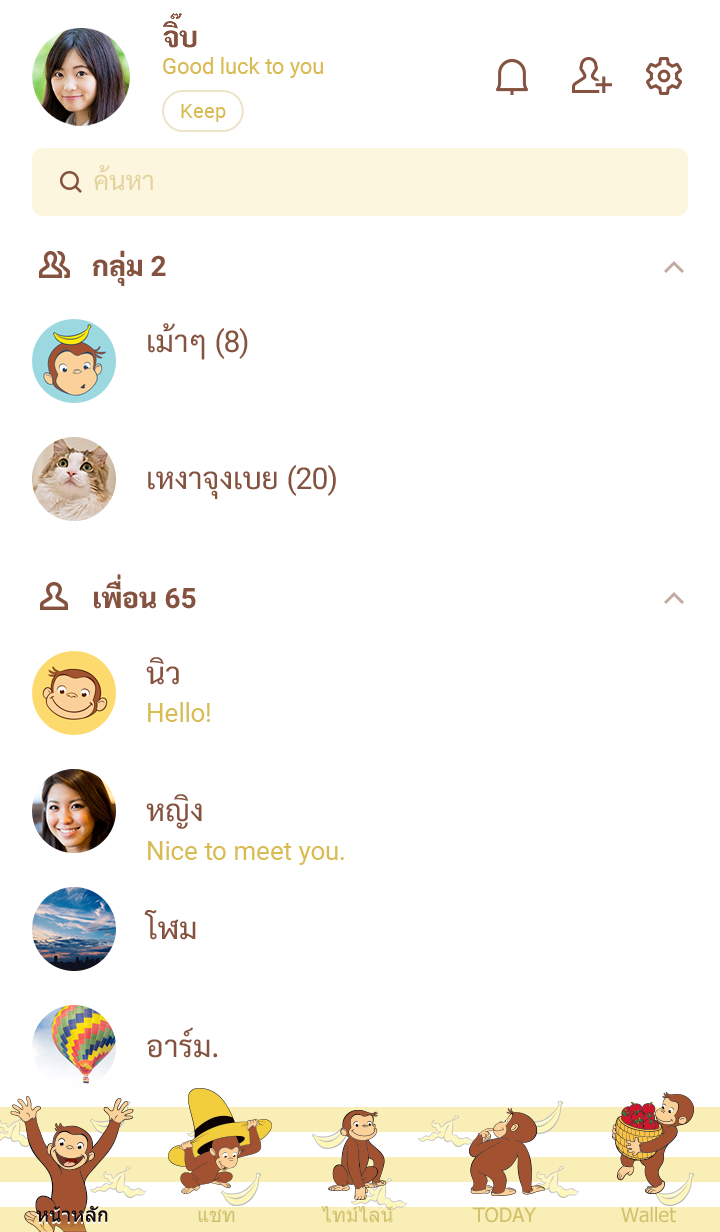The width and height of the screenshot is (720, 1232).
Task: Collapse the เพื่อน 65 section
Action: pos(674,598)
